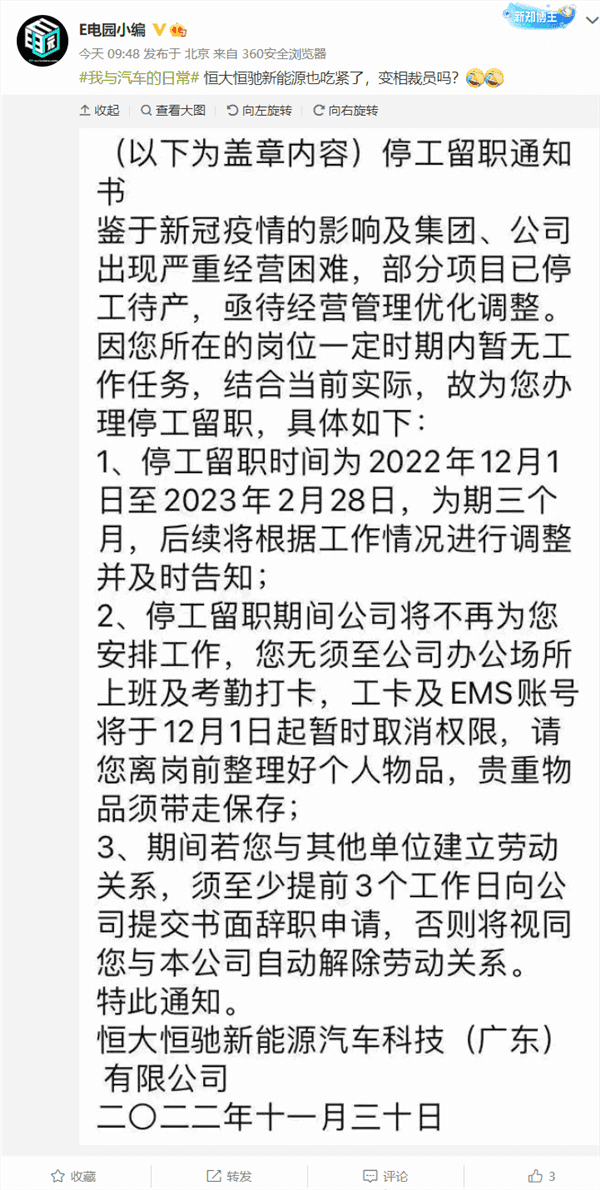Rotate the image right with 向右旋转

pyautogui.click(x=345, y=110)
